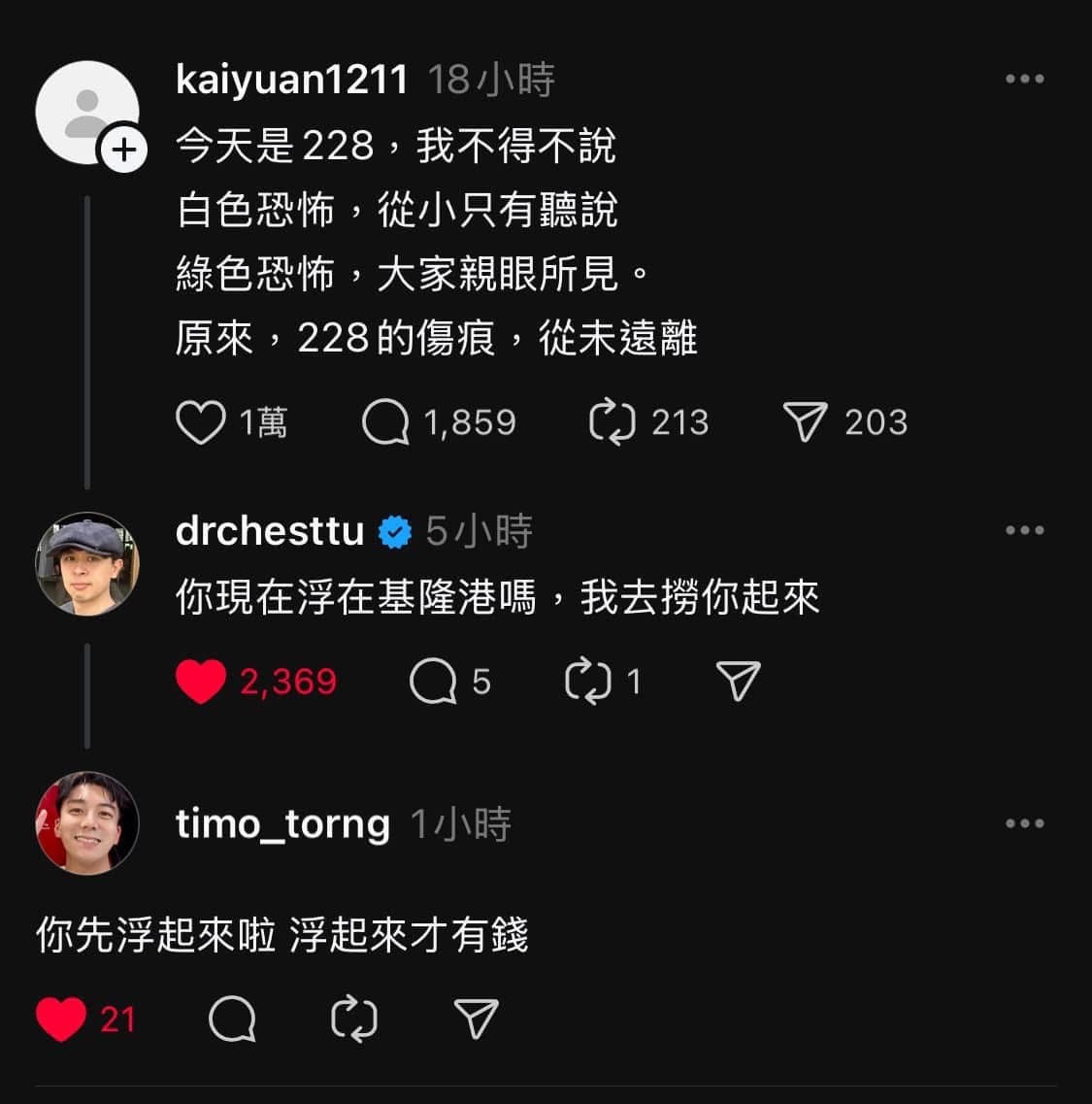Open drchesttu's username link
Screen dimensions: 1092x1104
tap(270, 531)
